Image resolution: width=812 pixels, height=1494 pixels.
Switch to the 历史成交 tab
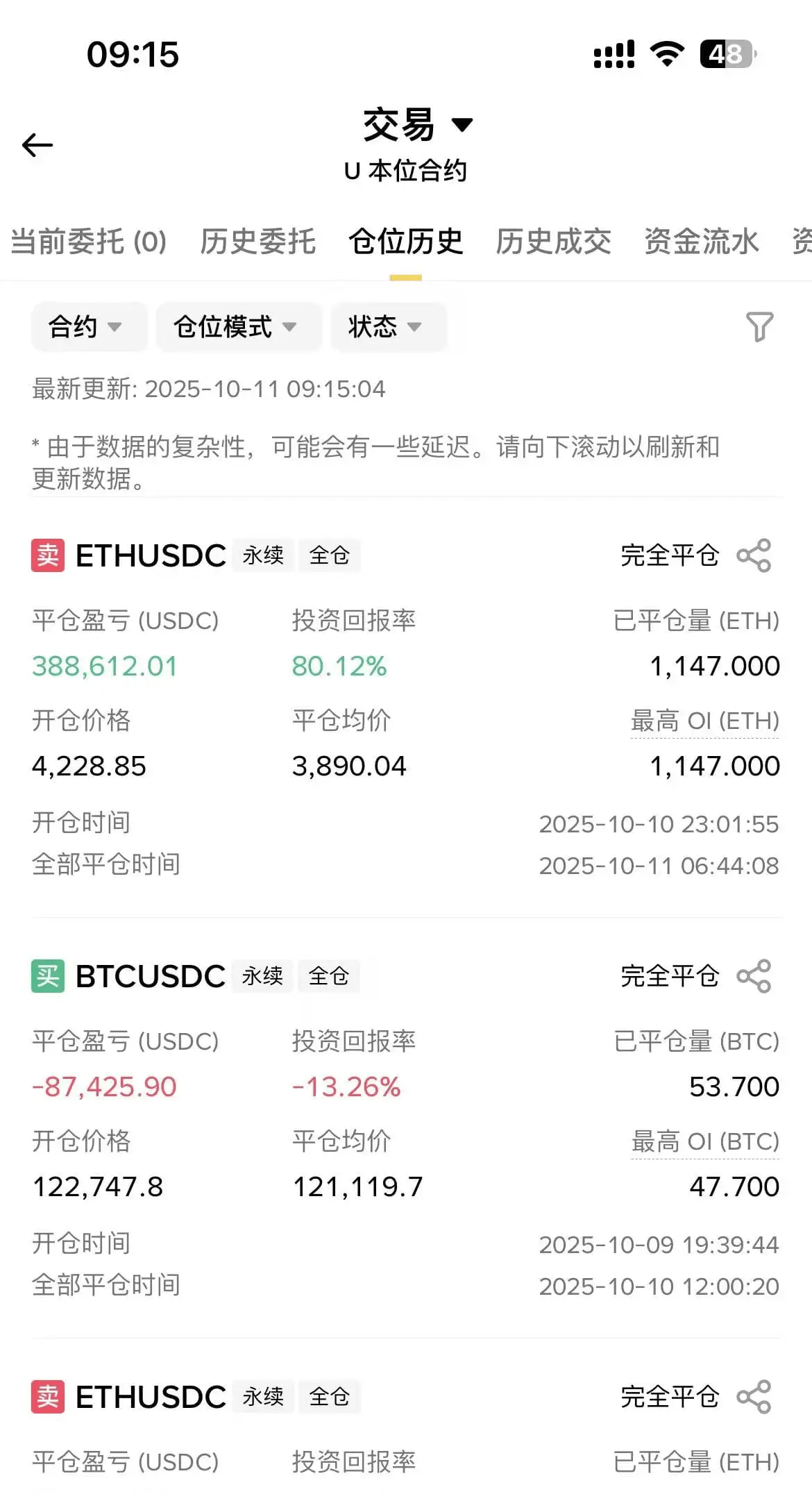tap(553, 242)
